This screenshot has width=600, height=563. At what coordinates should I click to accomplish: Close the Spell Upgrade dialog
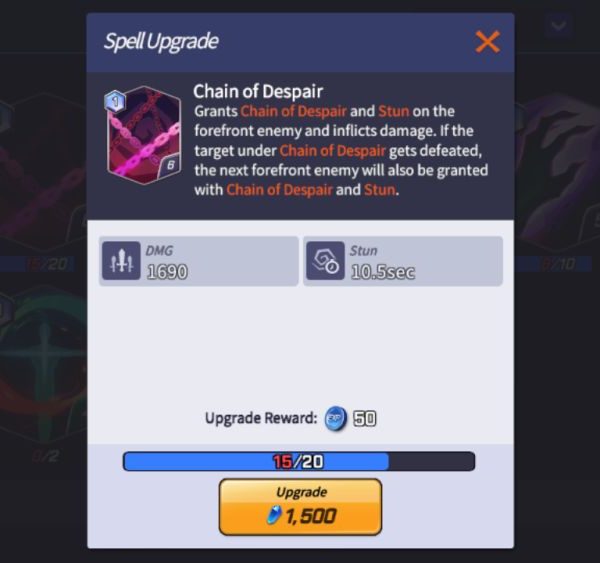[x=487, y=41]
